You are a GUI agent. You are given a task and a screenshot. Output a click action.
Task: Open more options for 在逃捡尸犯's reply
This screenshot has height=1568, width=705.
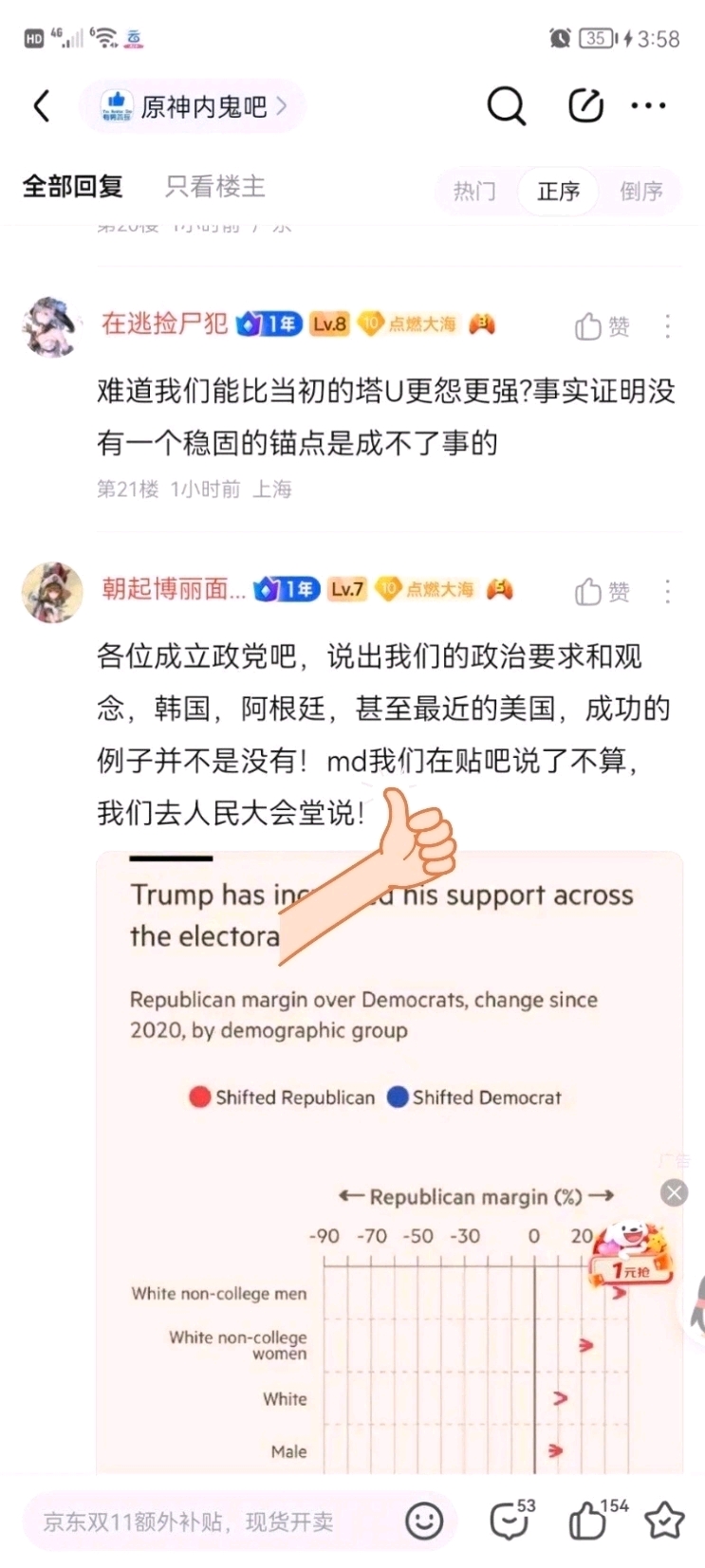[x=668, y=327]
